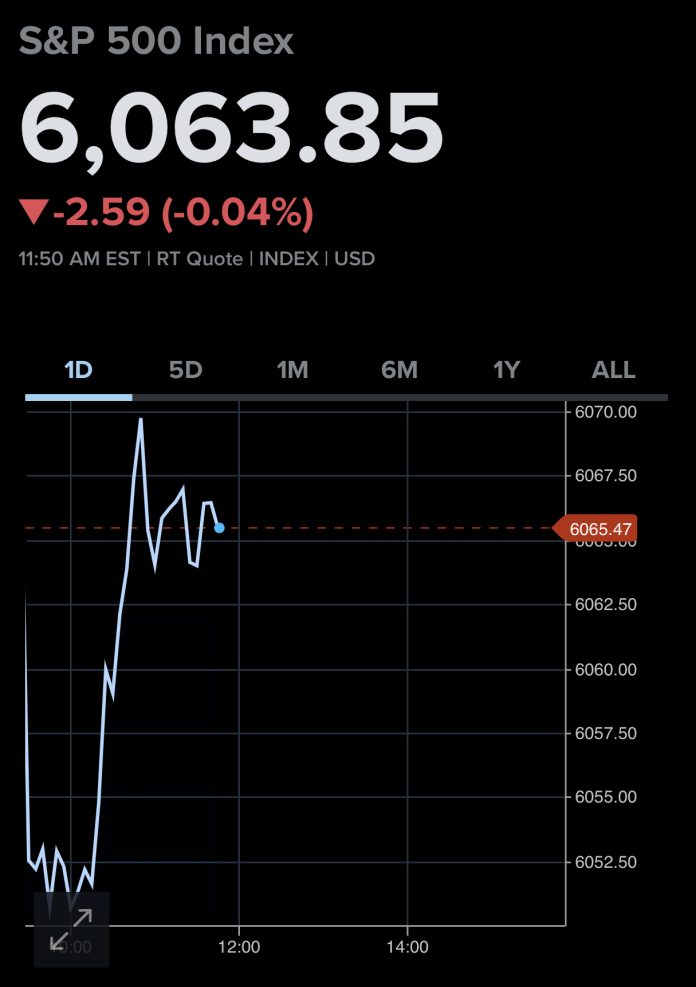Viewport: 696px width, 987px height.
Task: Expand the chart to full screen
Action: 71,929
